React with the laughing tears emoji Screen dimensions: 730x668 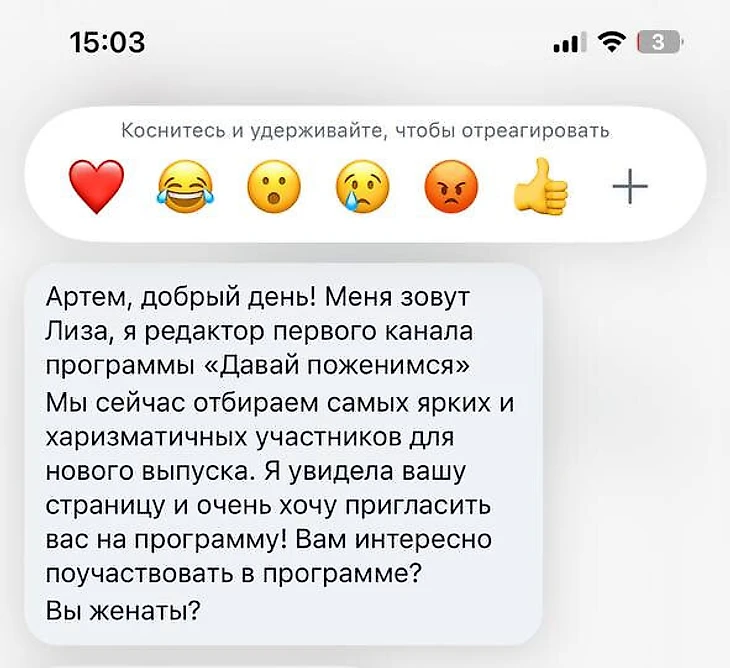click(185, 188)
